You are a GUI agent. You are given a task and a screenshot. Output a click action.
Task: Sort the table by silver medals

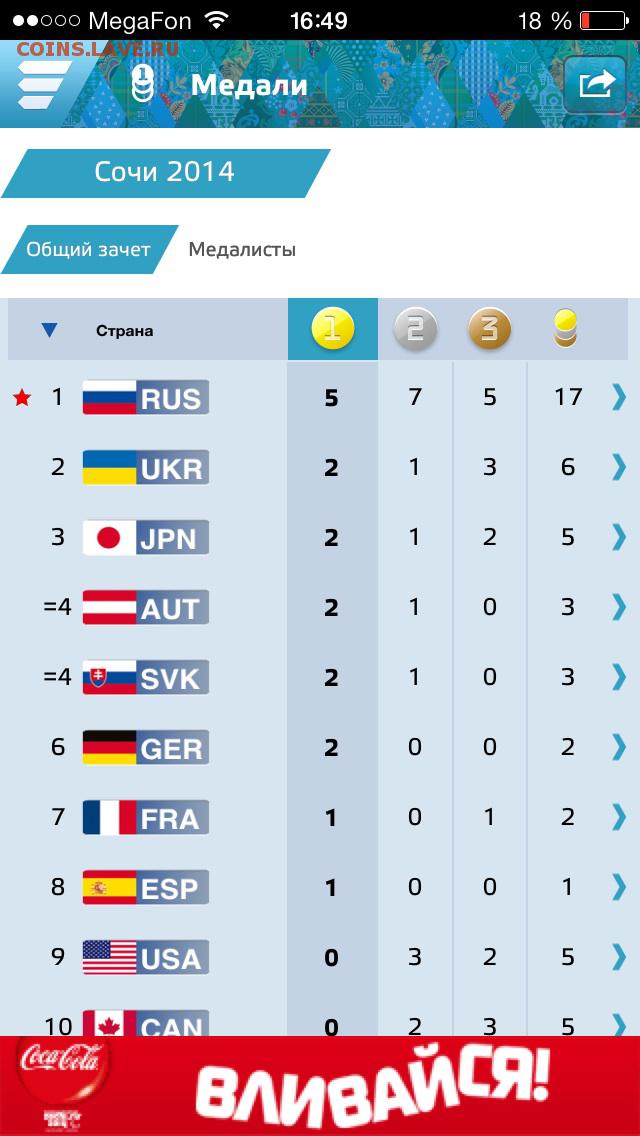click(415, 330)
